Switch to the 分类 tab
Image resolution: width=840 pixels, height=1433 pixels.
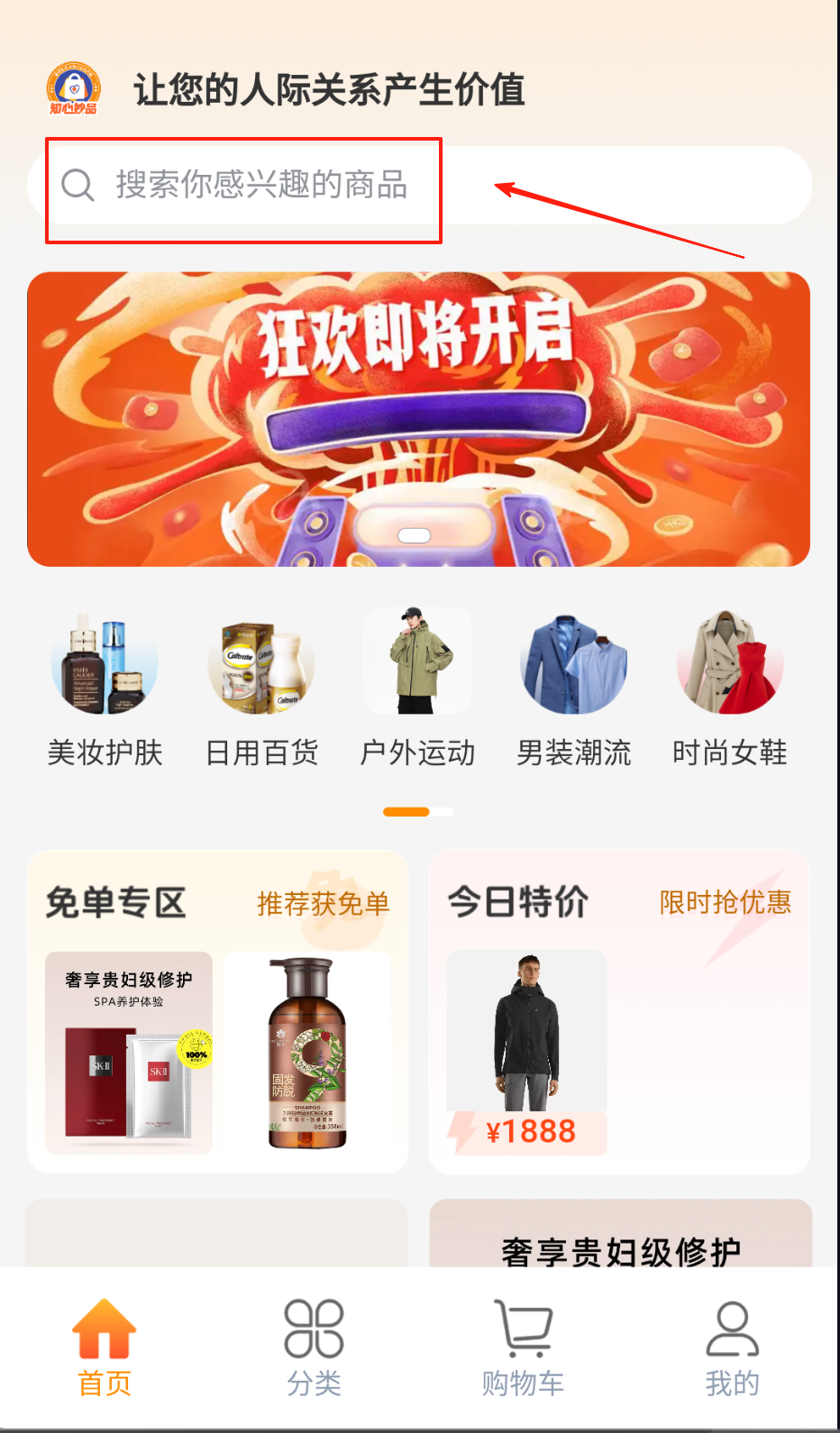tap(314, 1347)
